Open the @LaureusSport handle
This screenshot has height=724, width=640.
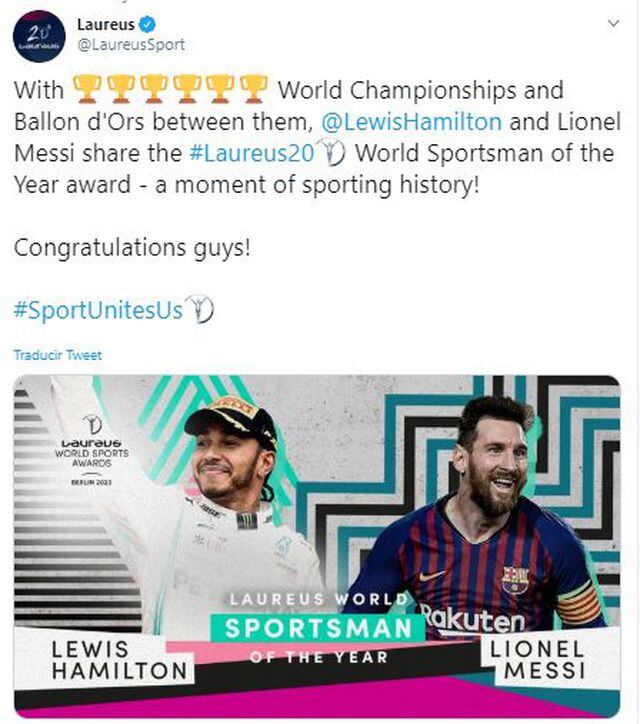click(x=131, y=45)
